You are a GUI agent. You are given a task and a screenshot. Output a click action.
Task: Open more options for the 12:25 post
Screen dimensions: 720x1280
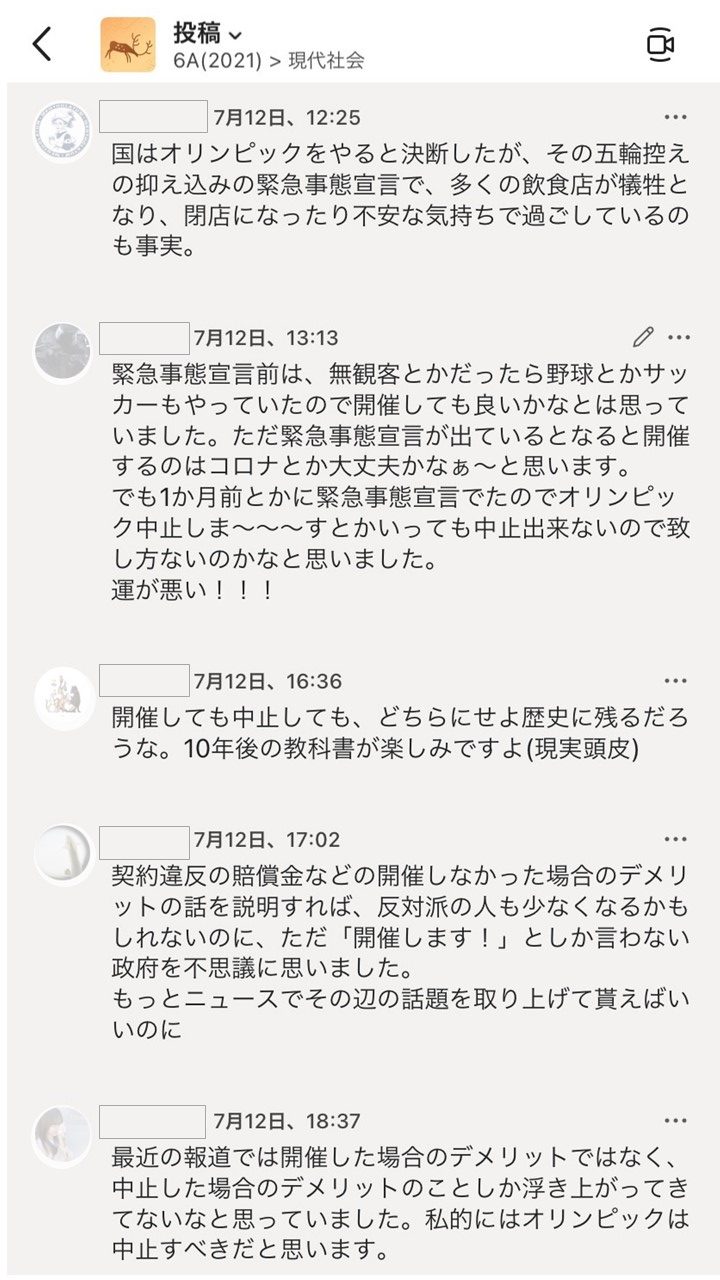pos(677,117)
